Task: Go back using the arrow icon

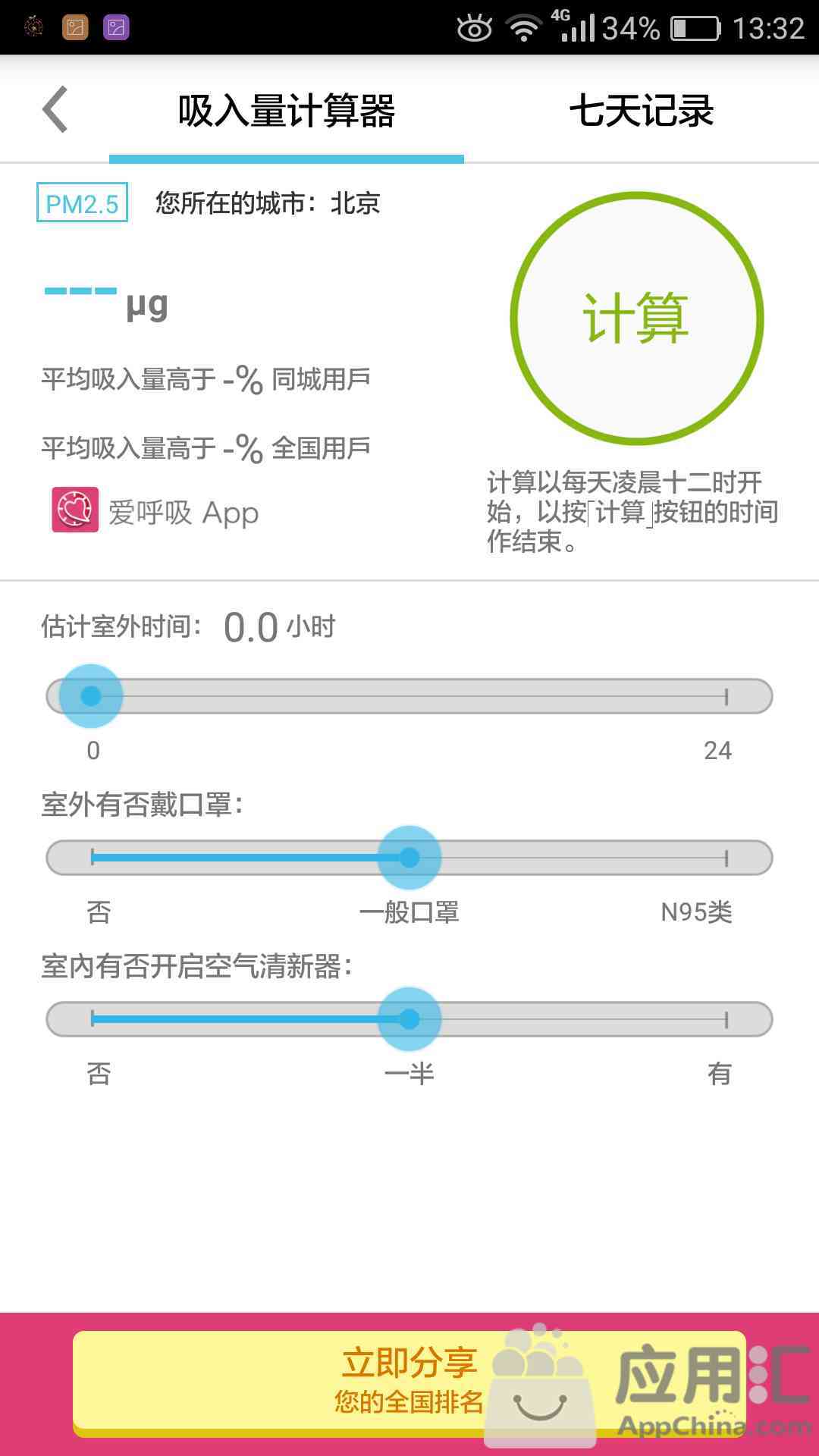Action: point(55,110)
